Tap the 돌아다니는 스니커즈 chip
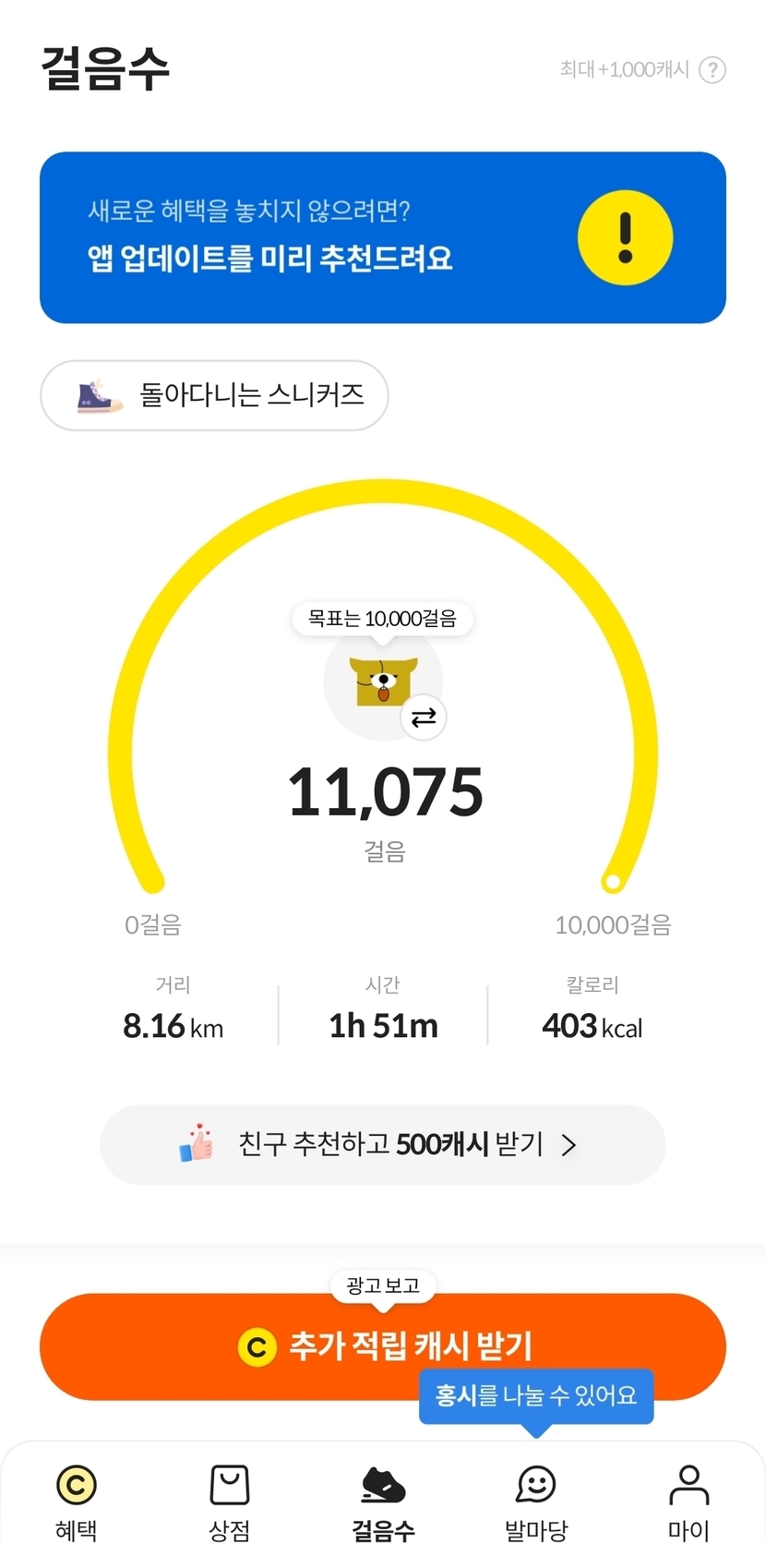 [x=214, y=395]
